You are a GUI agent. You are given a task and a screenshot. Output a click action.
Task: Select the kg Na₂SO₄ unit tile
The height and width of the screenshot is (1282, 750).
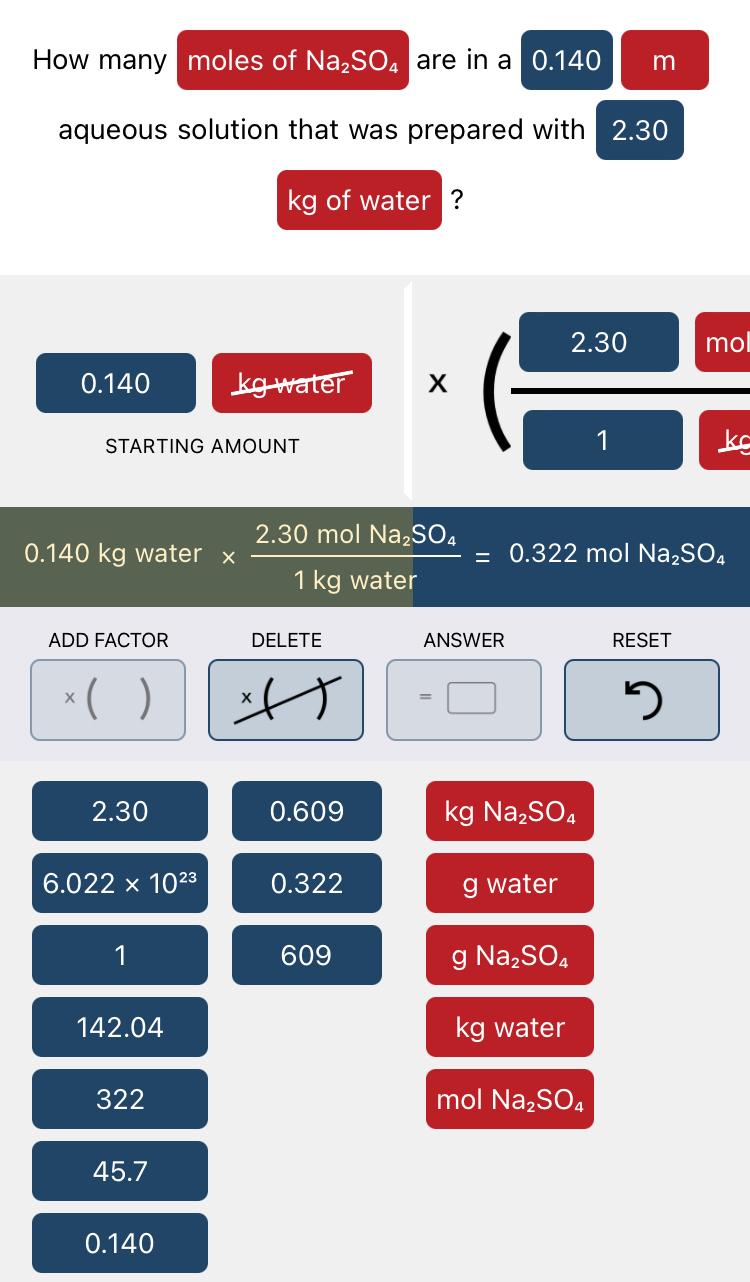509,811
